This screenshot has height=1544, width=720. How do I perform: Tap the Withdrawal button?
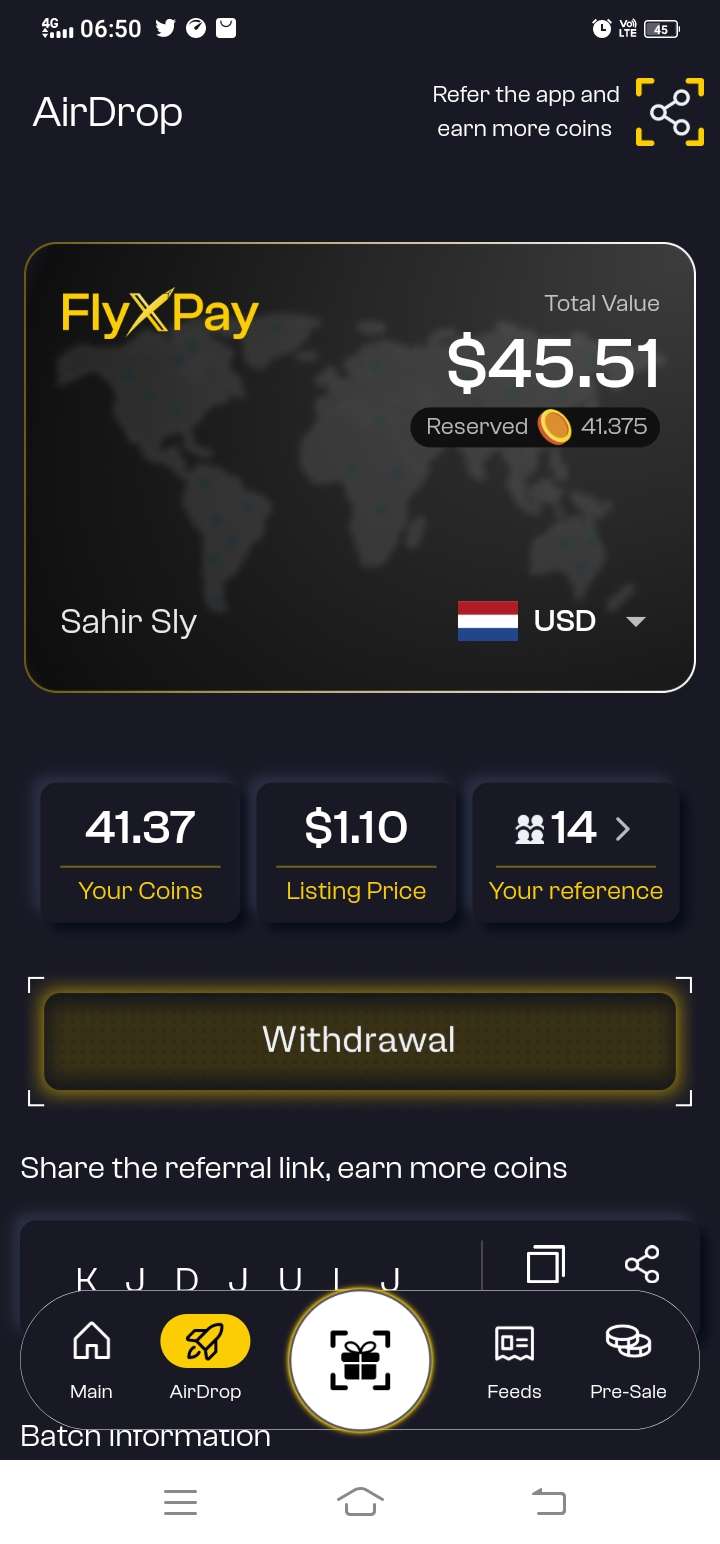click(x=360, y=1040)
